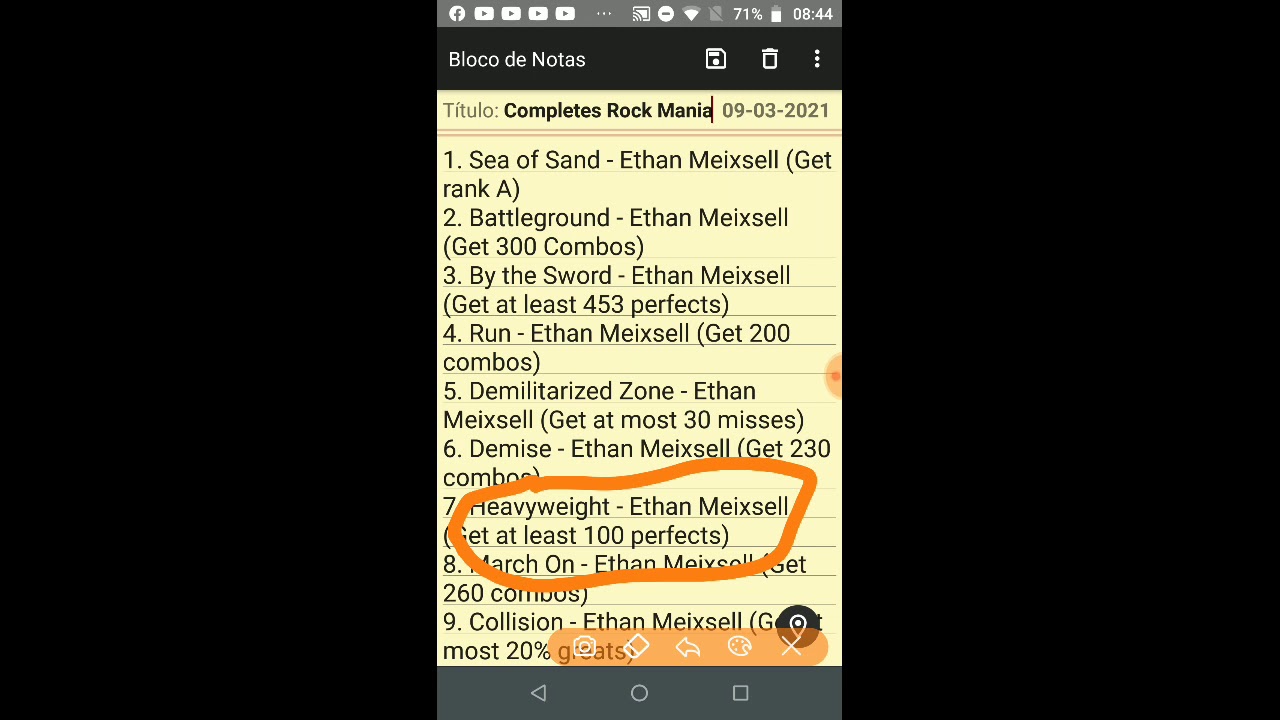The height and width of the screenshot is (720, 1280).
Task: Tap the dark round pen overlay button
Action: [798, 625]
